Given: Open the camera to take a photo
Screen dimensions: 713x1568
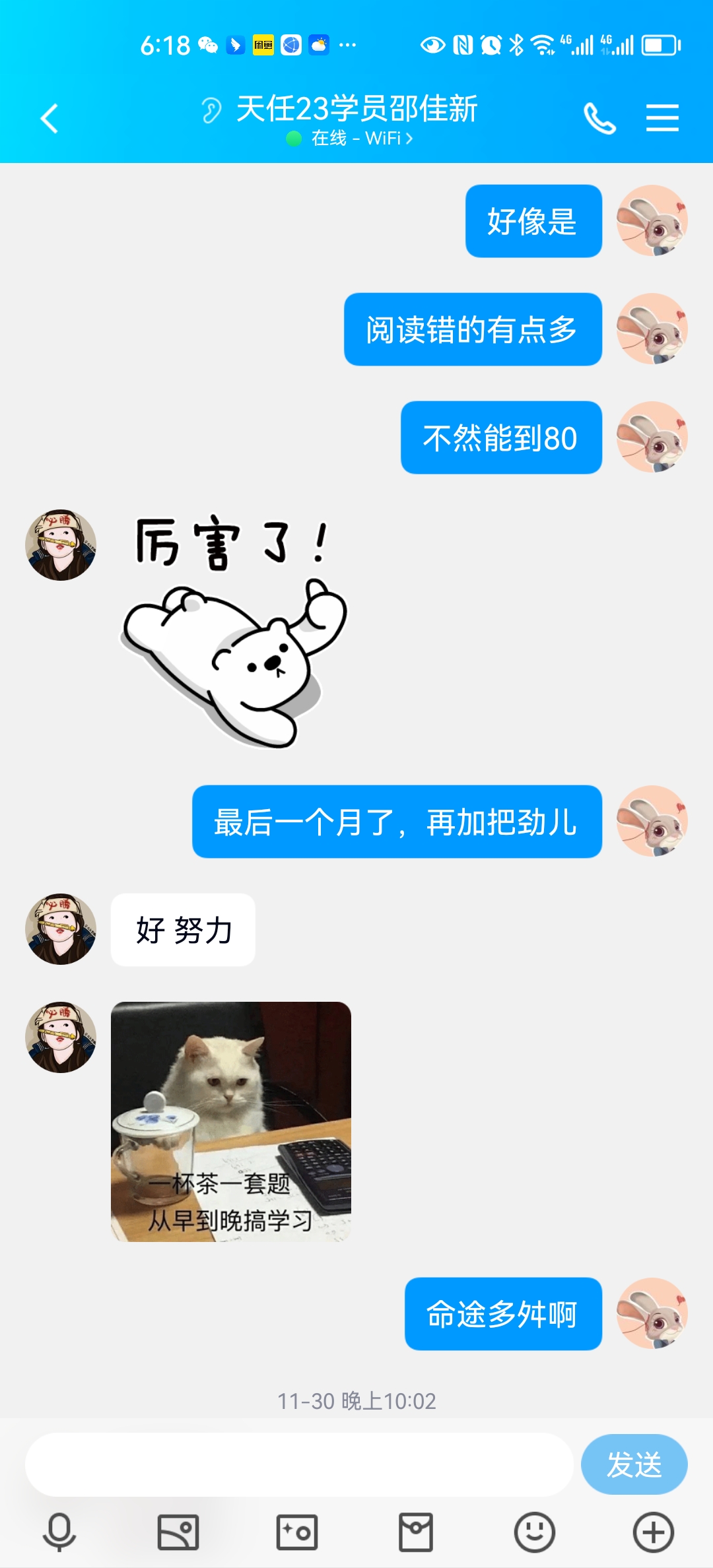Looking at the screenshot, I should (297, 1532).
